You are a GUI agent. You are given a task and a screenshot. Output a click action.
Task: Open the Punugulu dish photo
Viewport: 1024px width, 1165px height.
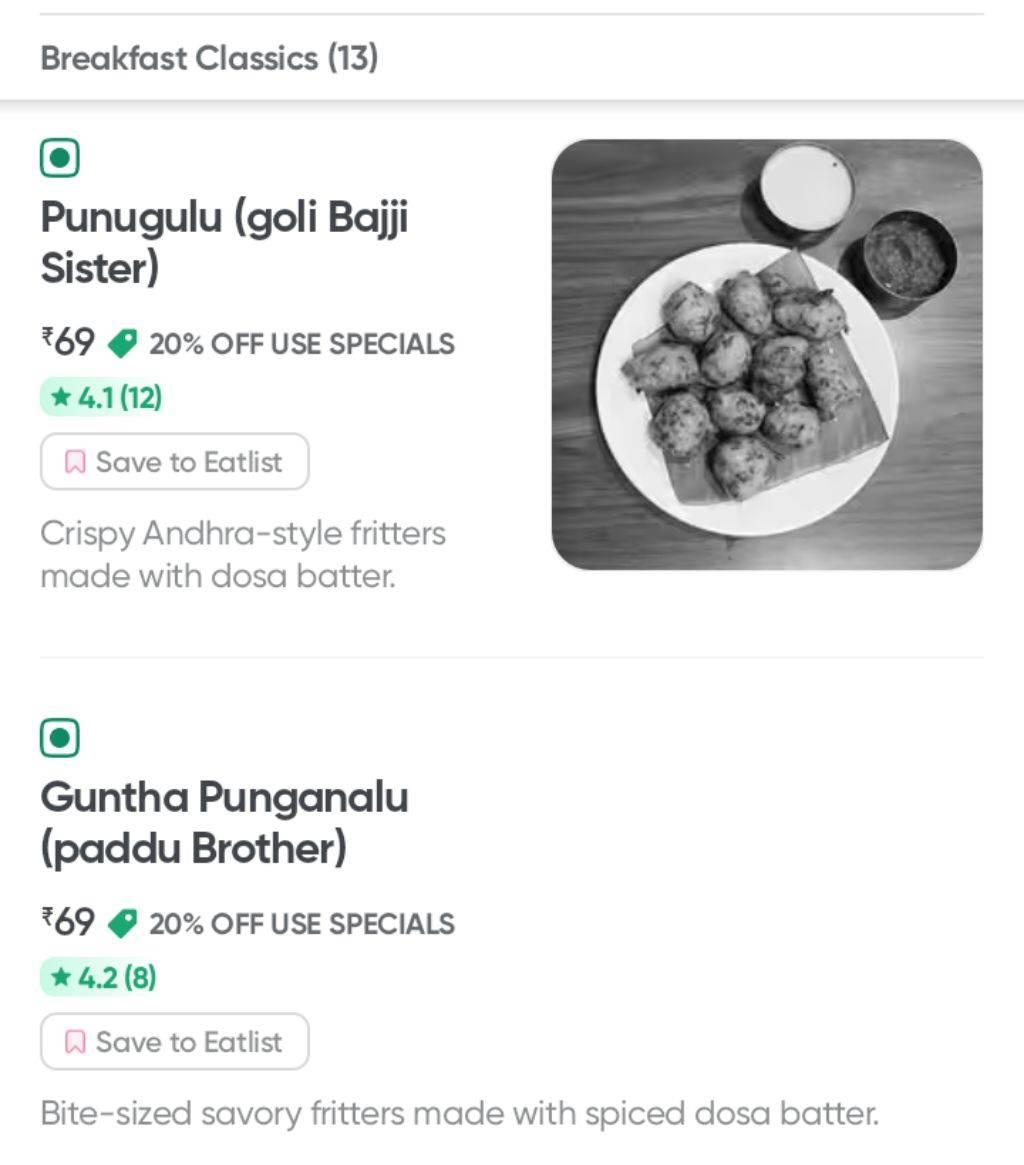(x=767, y=355)
